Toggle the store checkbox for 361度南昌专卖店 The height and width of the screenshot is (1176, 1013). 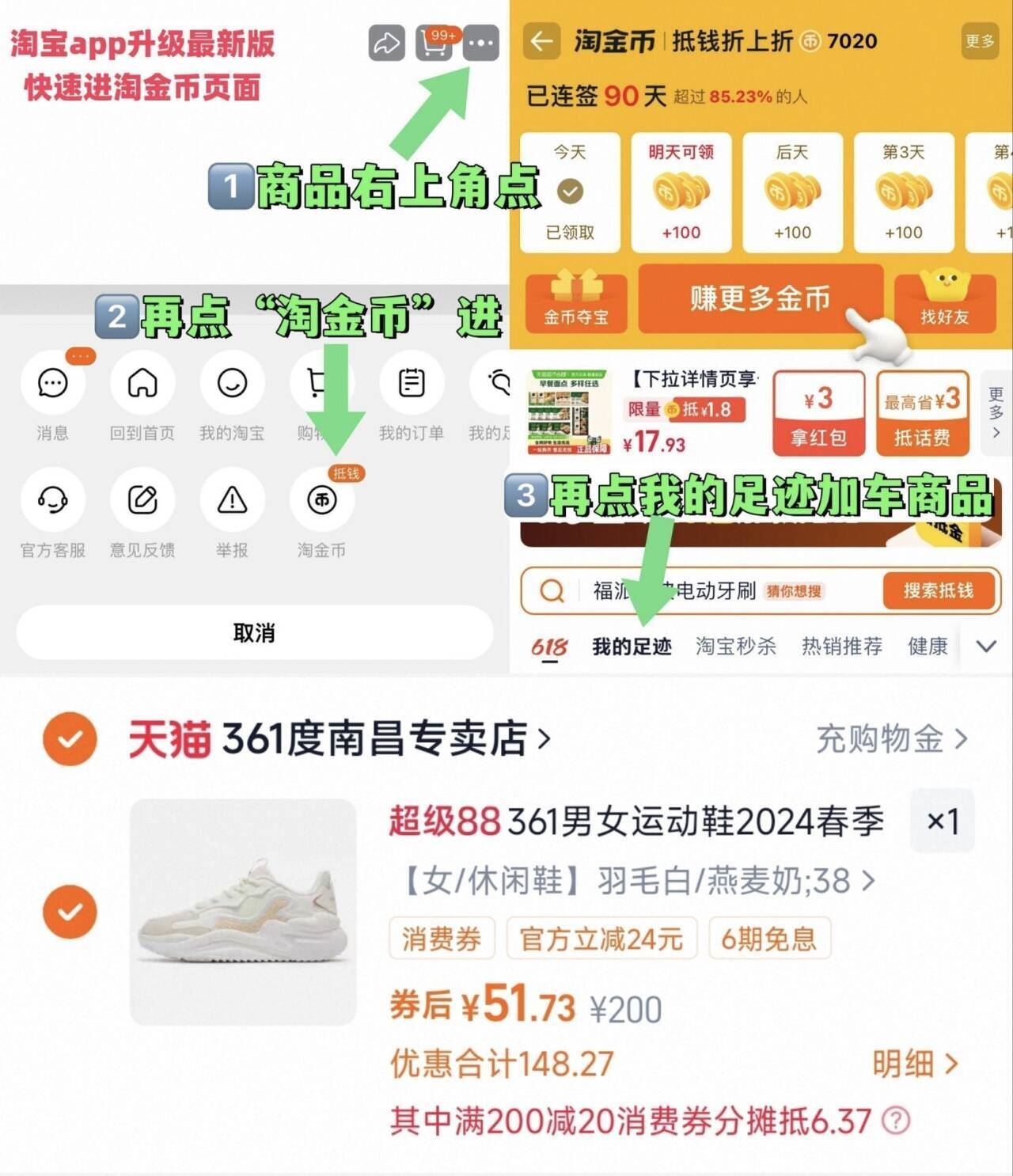(x=70, y=738)
